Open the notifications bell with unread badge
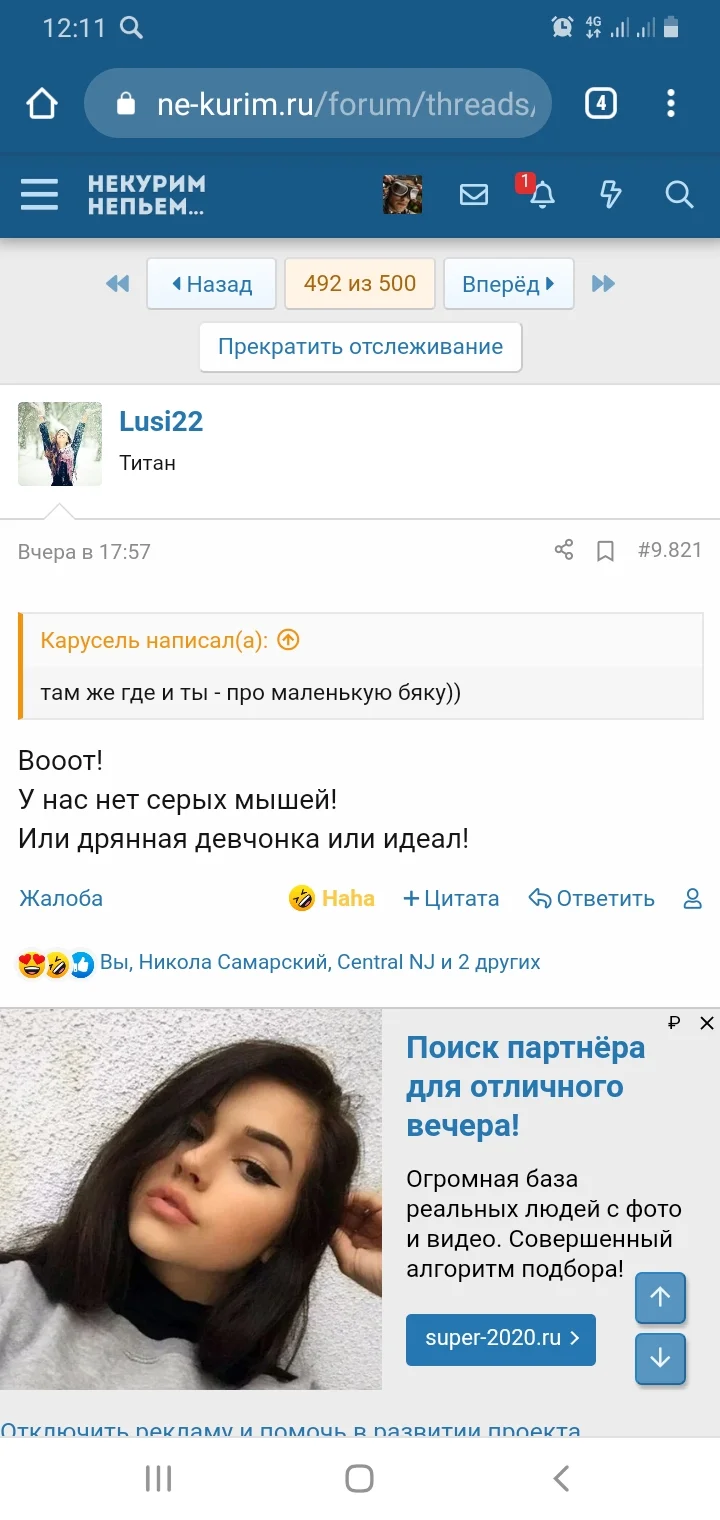The width and height of the screenshot is (720, 1520). click(541, 196)
